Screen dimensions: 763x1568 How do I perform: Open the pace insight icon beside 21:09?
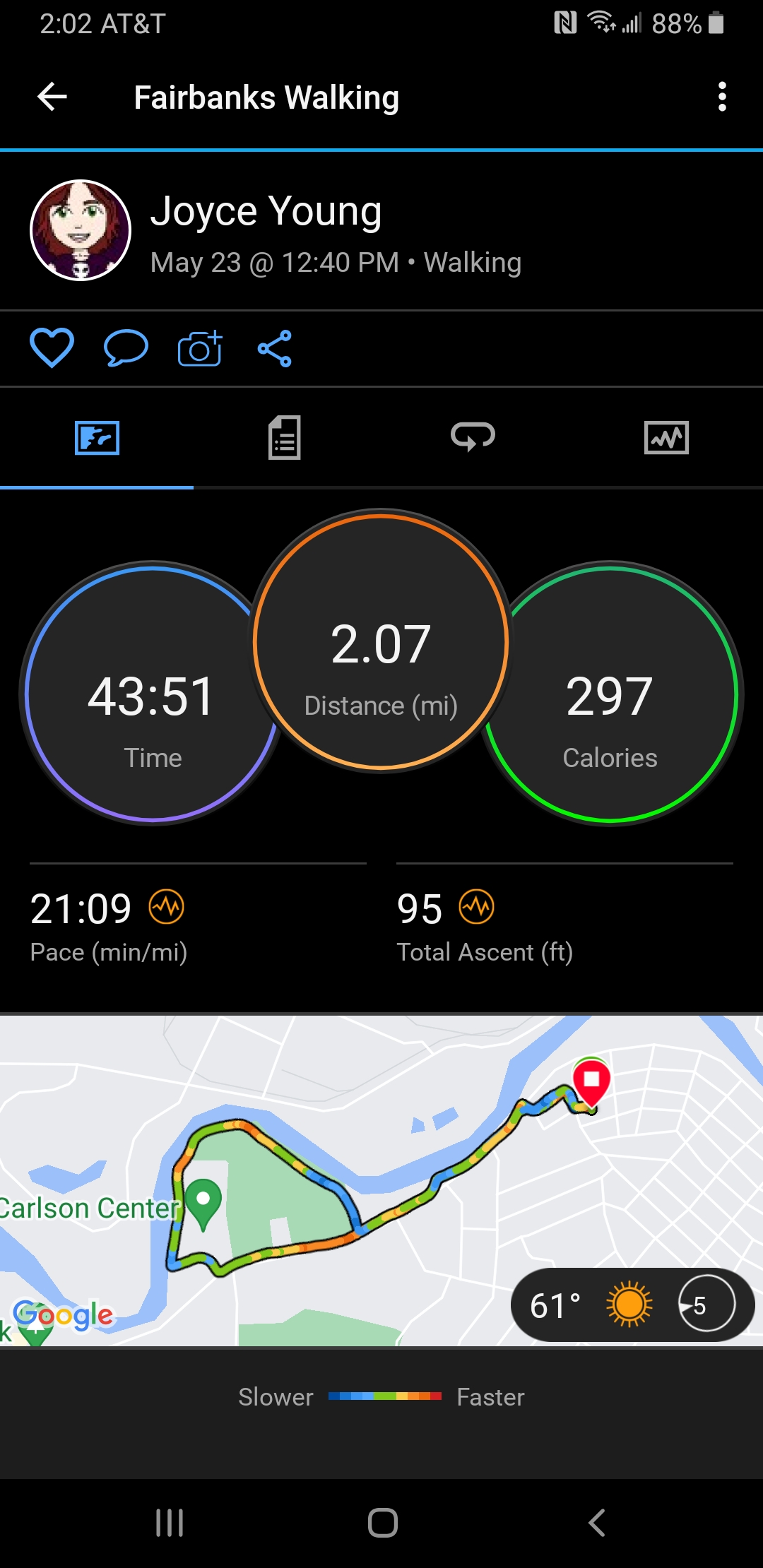tap(167, 907)
